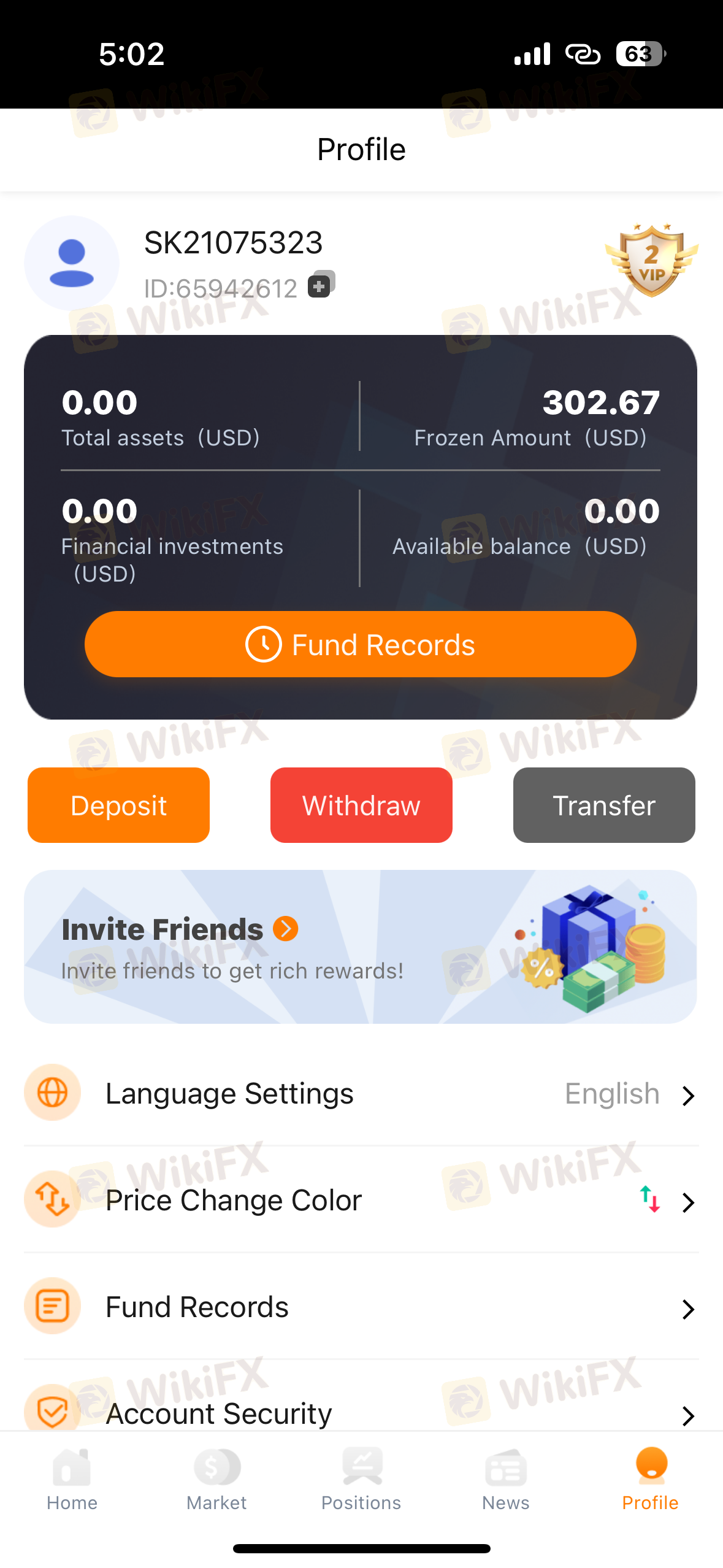
Task: Open the Invite Friends banner
Action: pos(361,947)
